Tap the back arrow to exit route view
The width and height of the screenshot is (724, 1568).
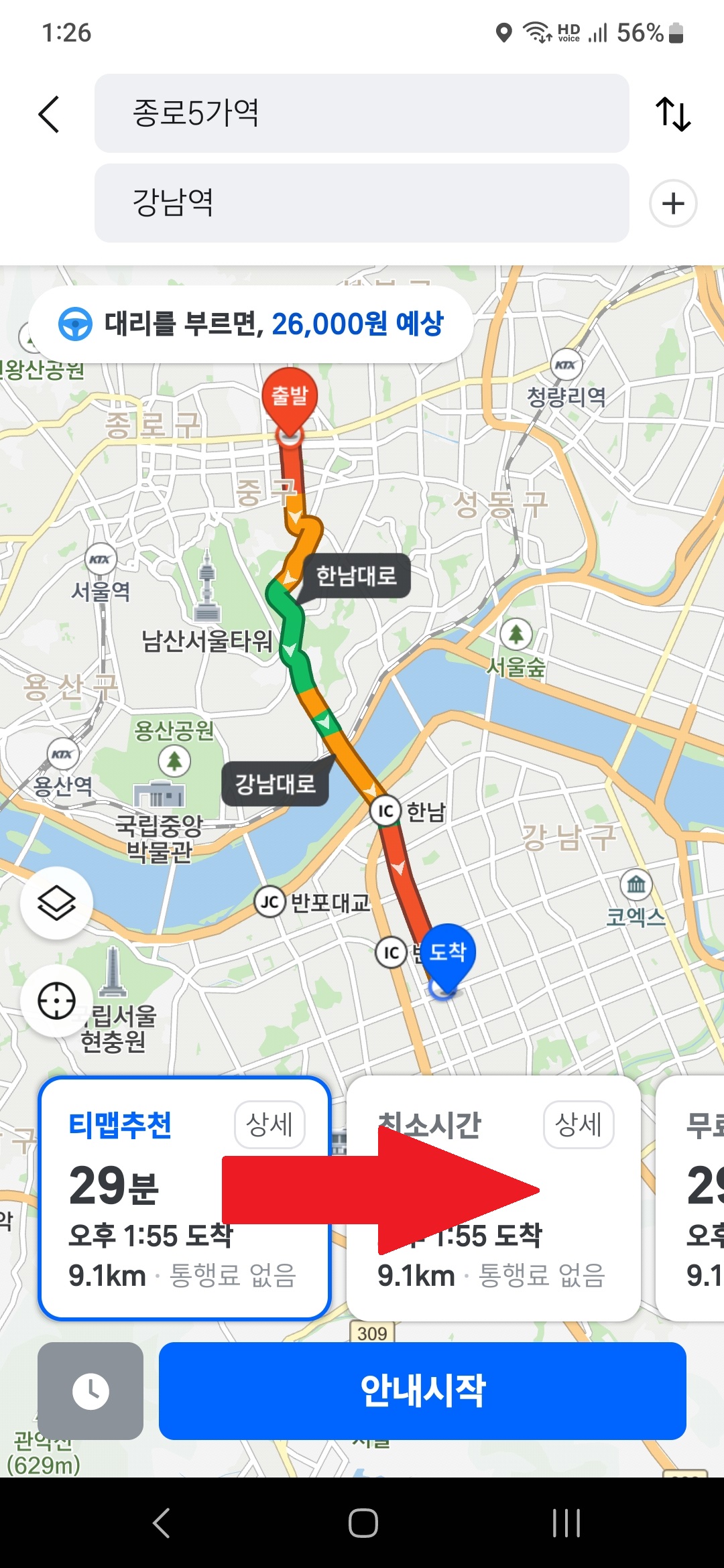49,115
